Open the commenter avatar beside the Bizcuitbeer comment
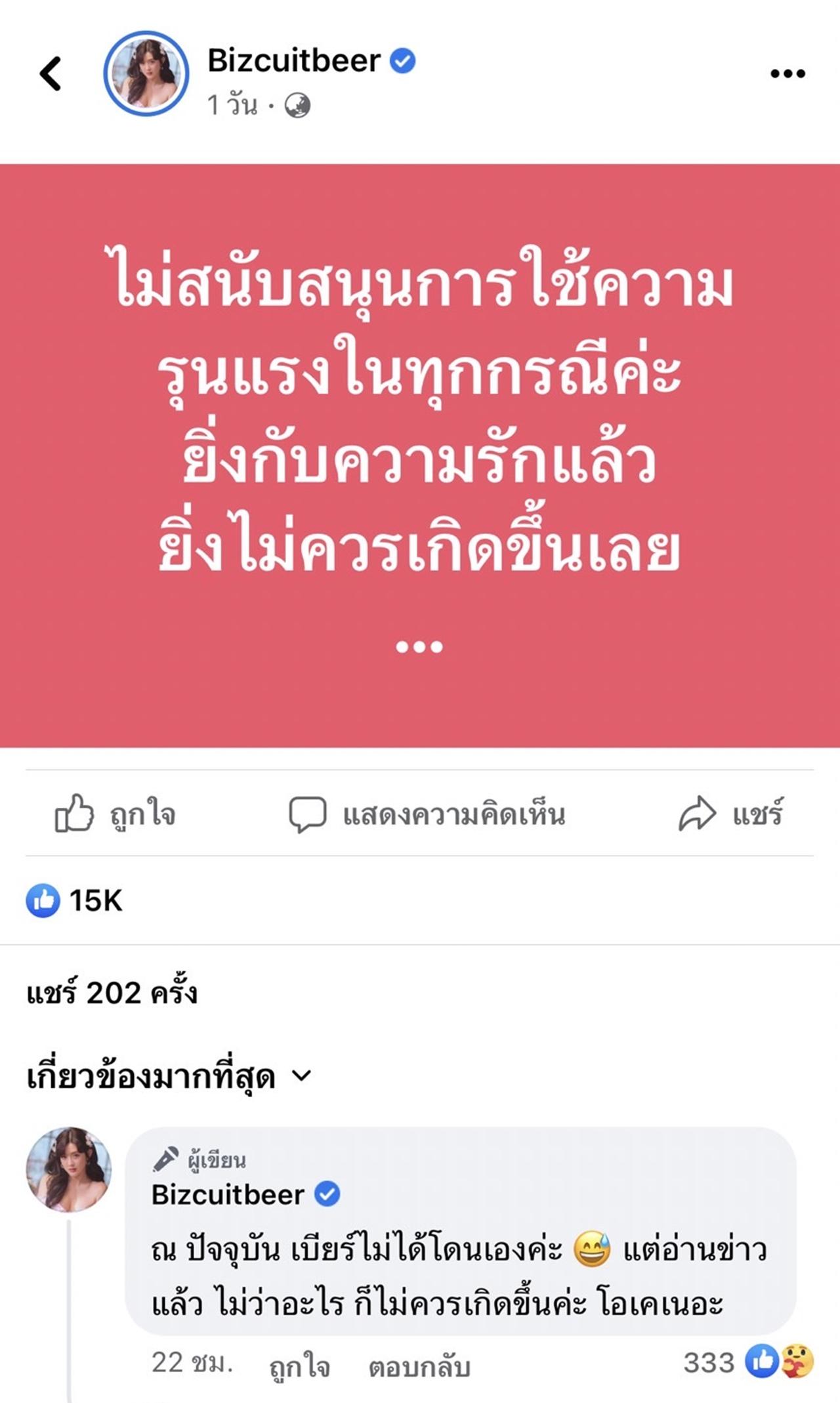 [x=69, y=1169]
